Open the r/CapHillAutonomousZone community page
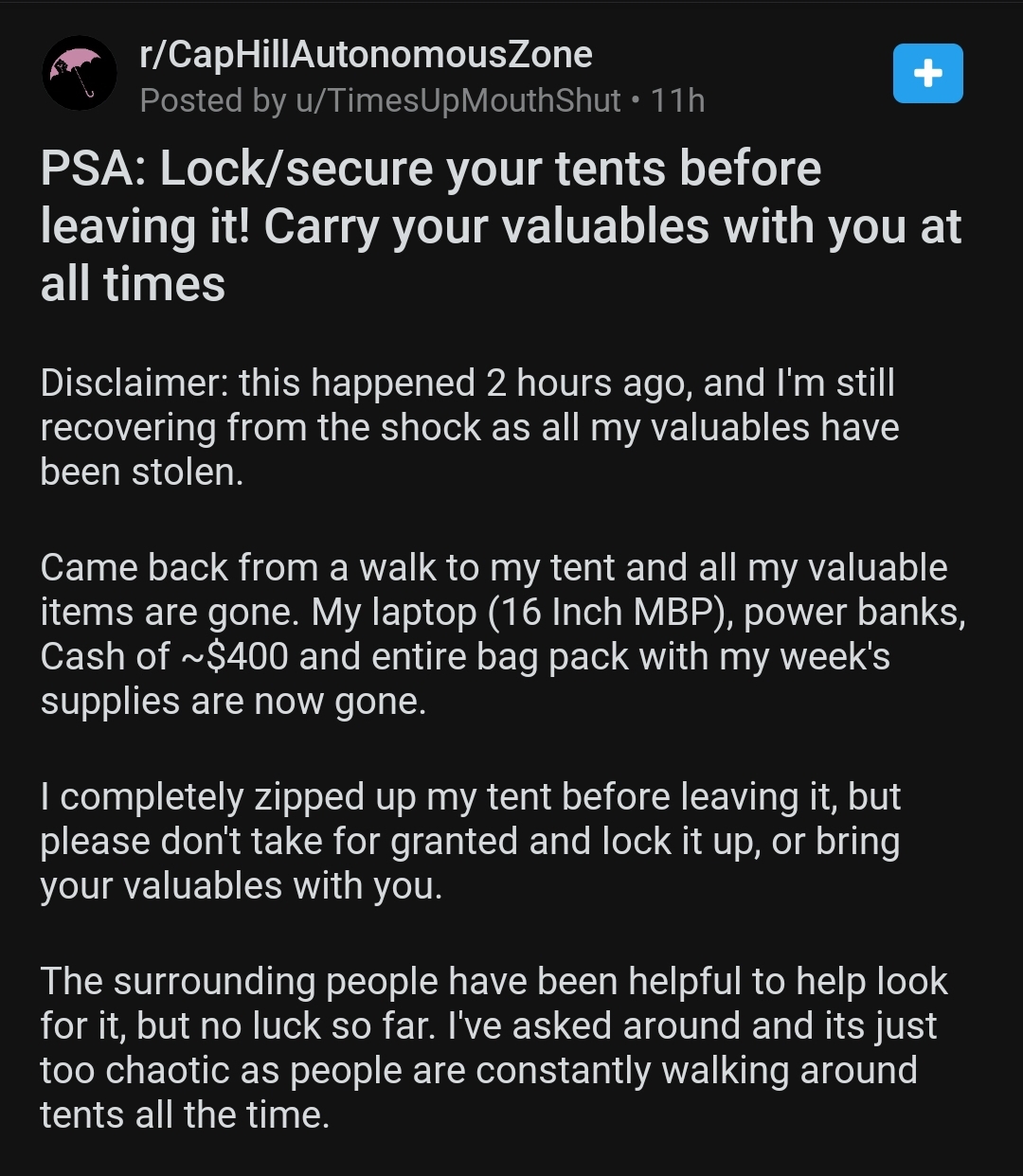 tap(366, 55)
